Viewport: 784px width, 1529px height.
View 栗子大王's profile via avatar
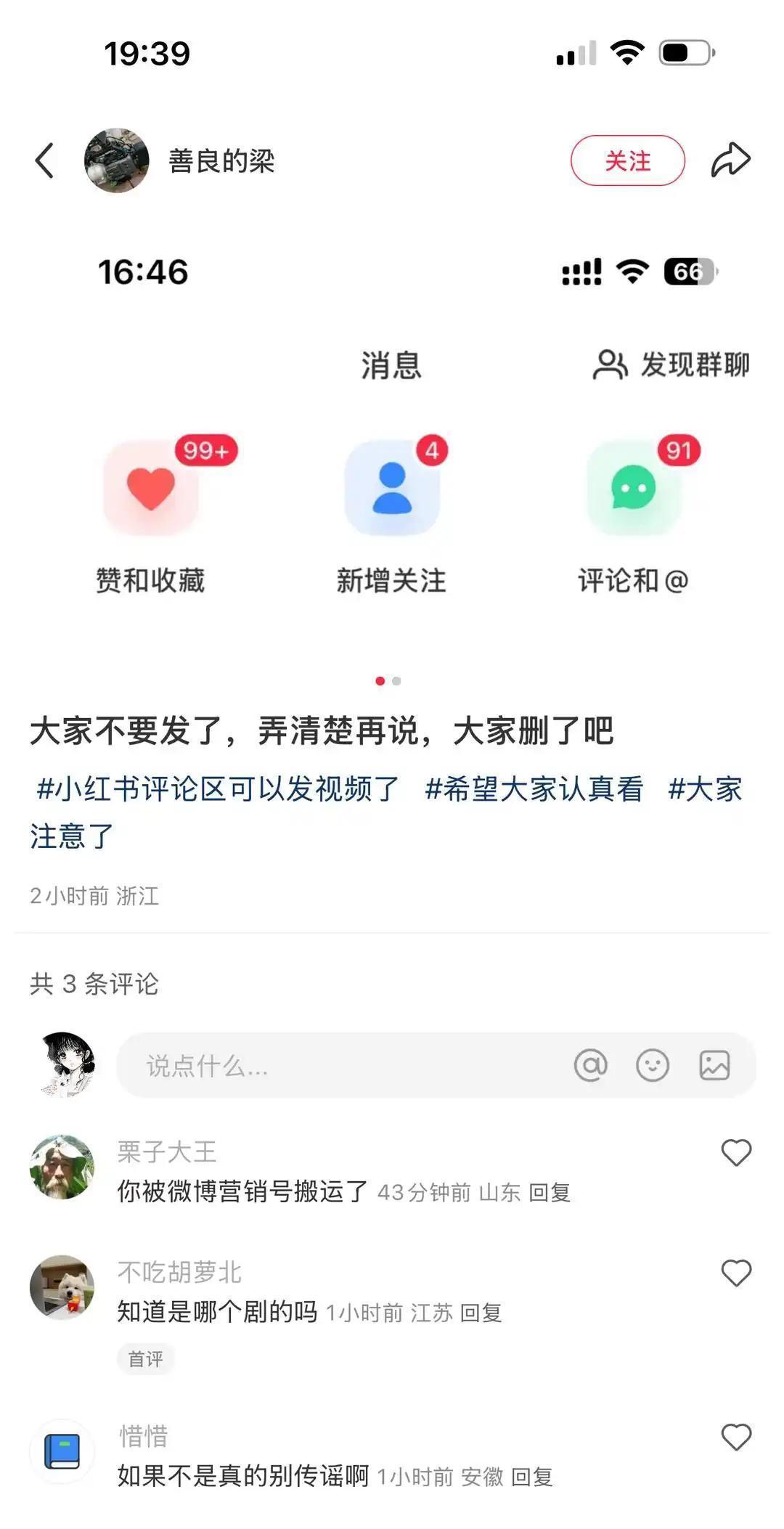point(62,1167)
